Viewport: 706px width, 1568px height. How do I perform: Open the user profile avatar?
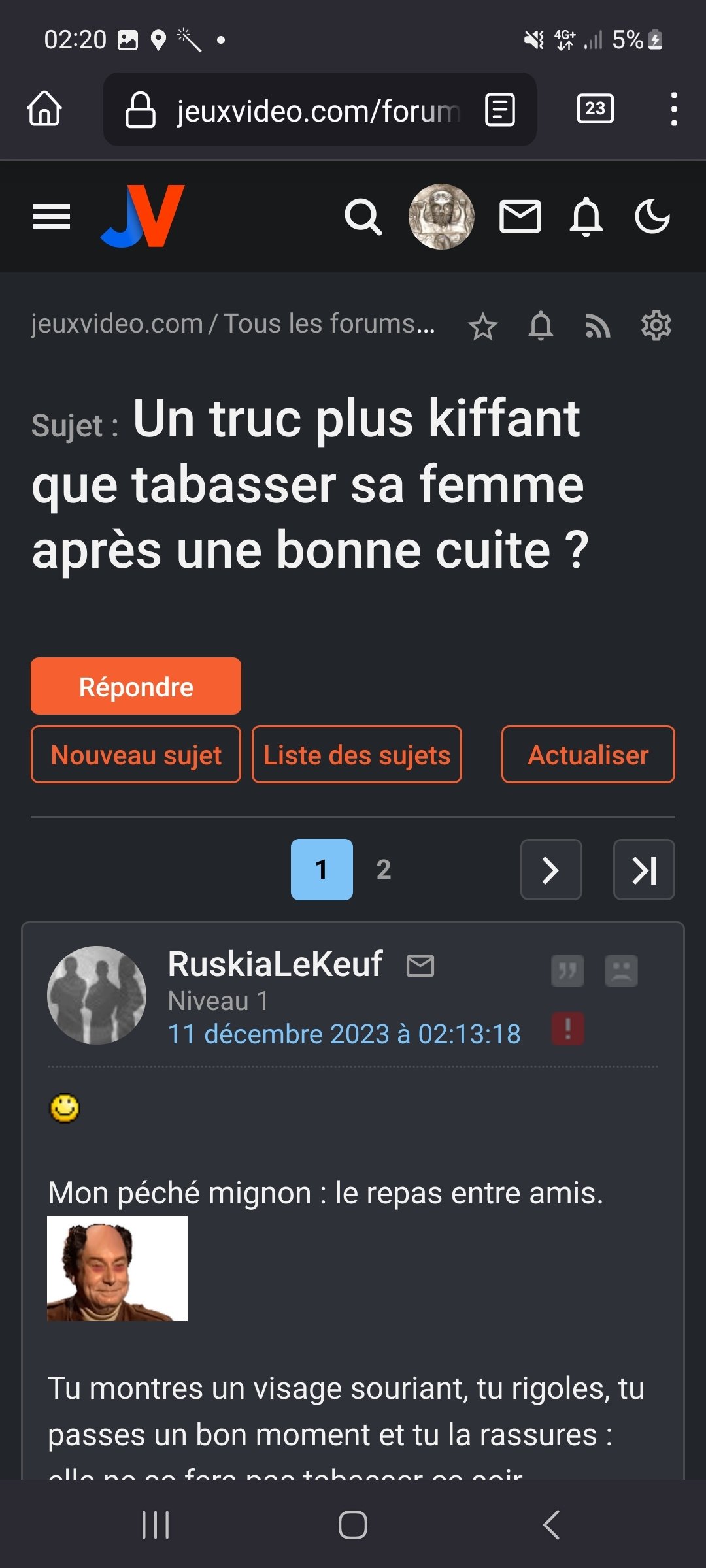[x=441, y=216]
